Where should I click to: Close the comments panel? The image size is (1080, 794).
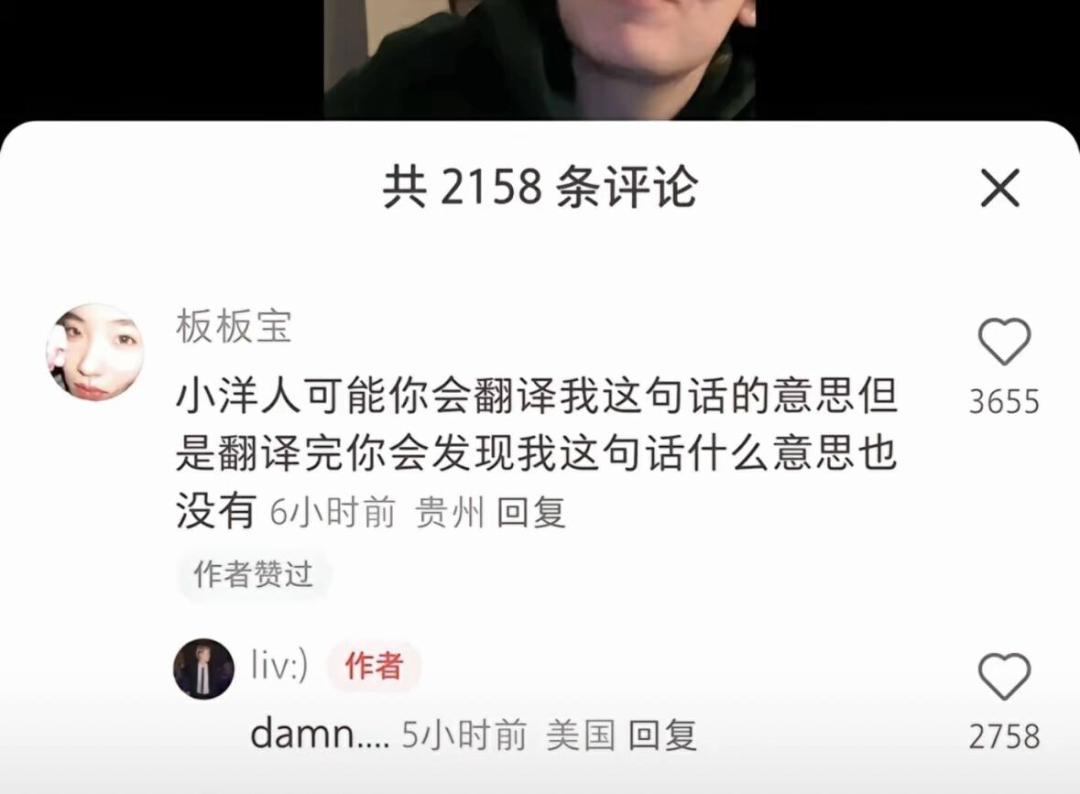click(x=999, y=188)
